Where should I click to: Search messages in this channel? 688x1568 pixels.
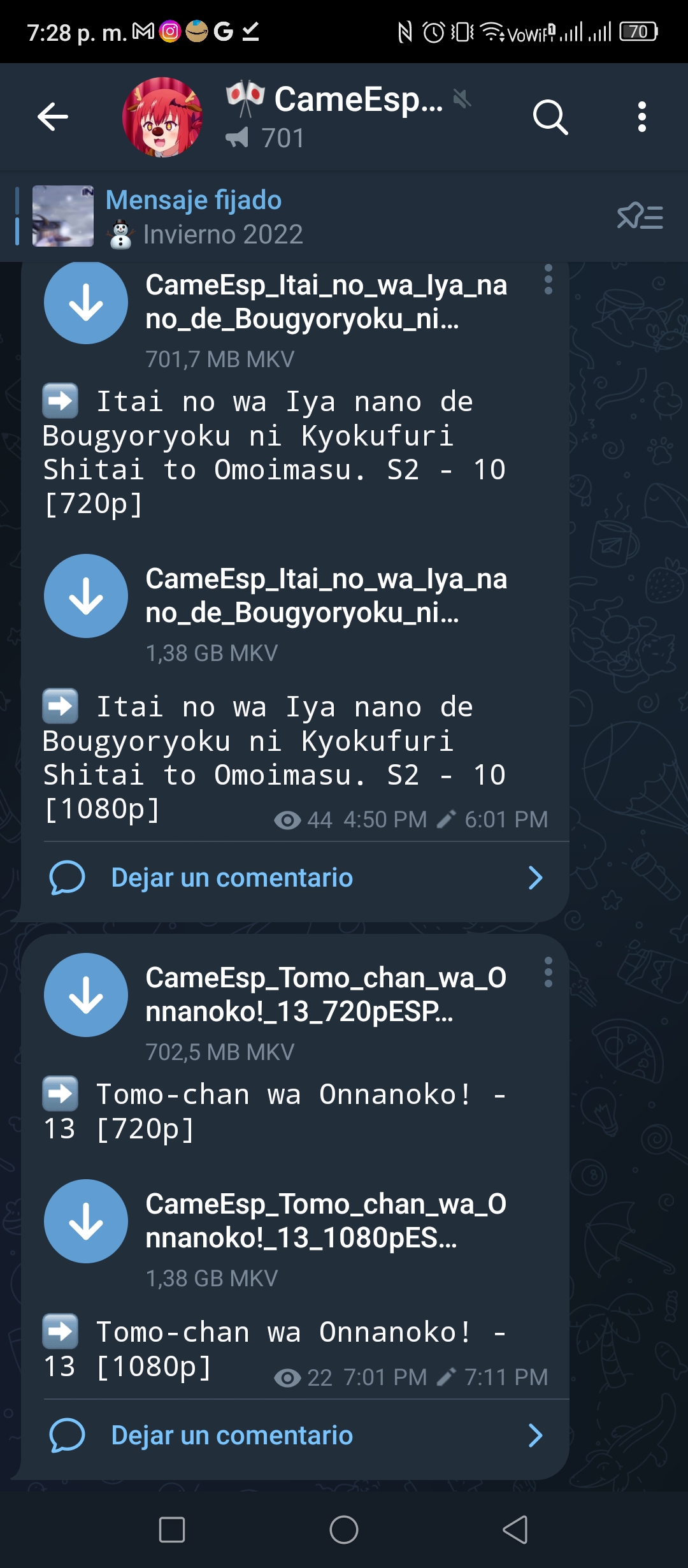tap(550, 117)
